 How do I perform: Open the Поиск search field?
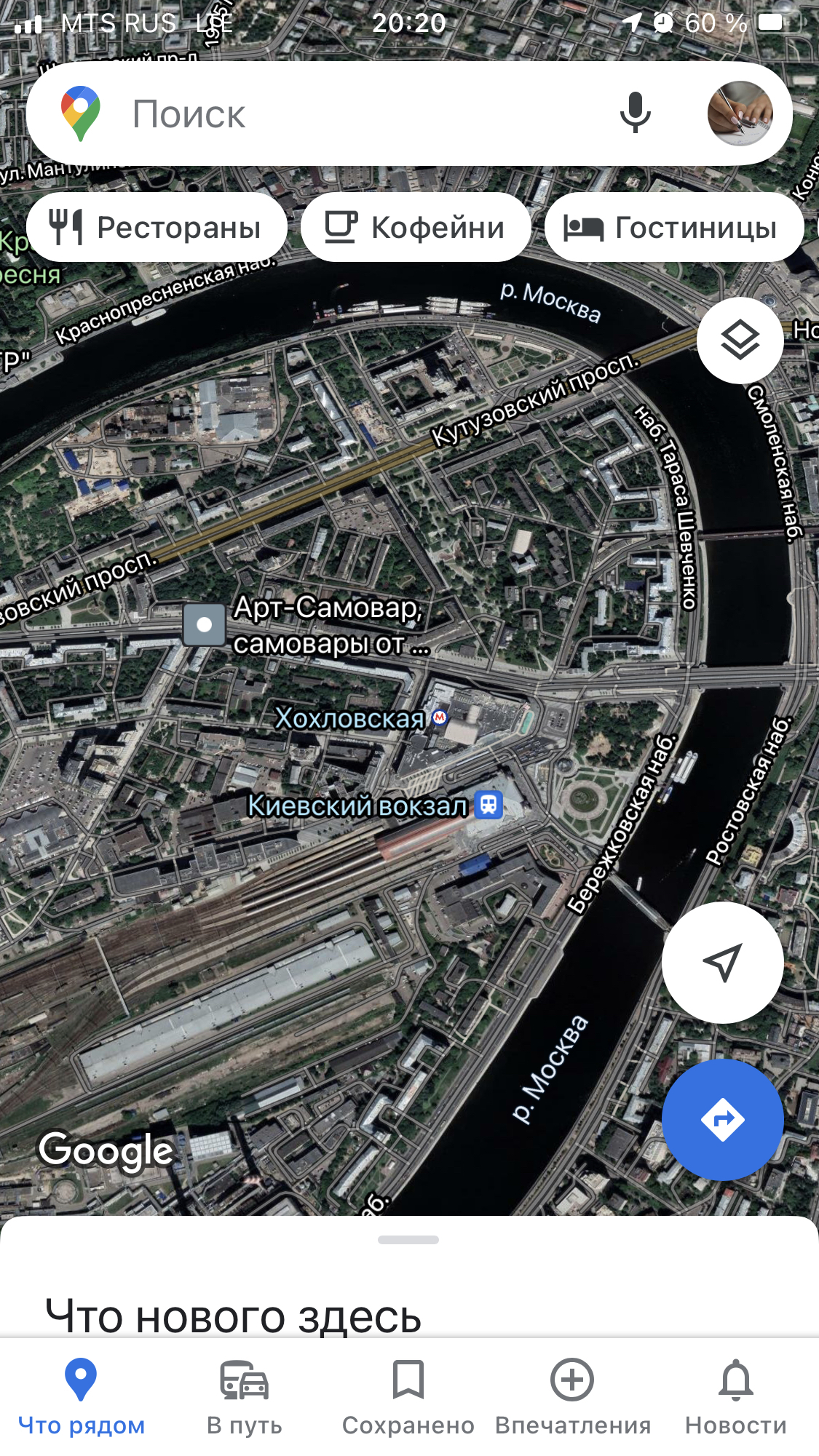point(342,114)
